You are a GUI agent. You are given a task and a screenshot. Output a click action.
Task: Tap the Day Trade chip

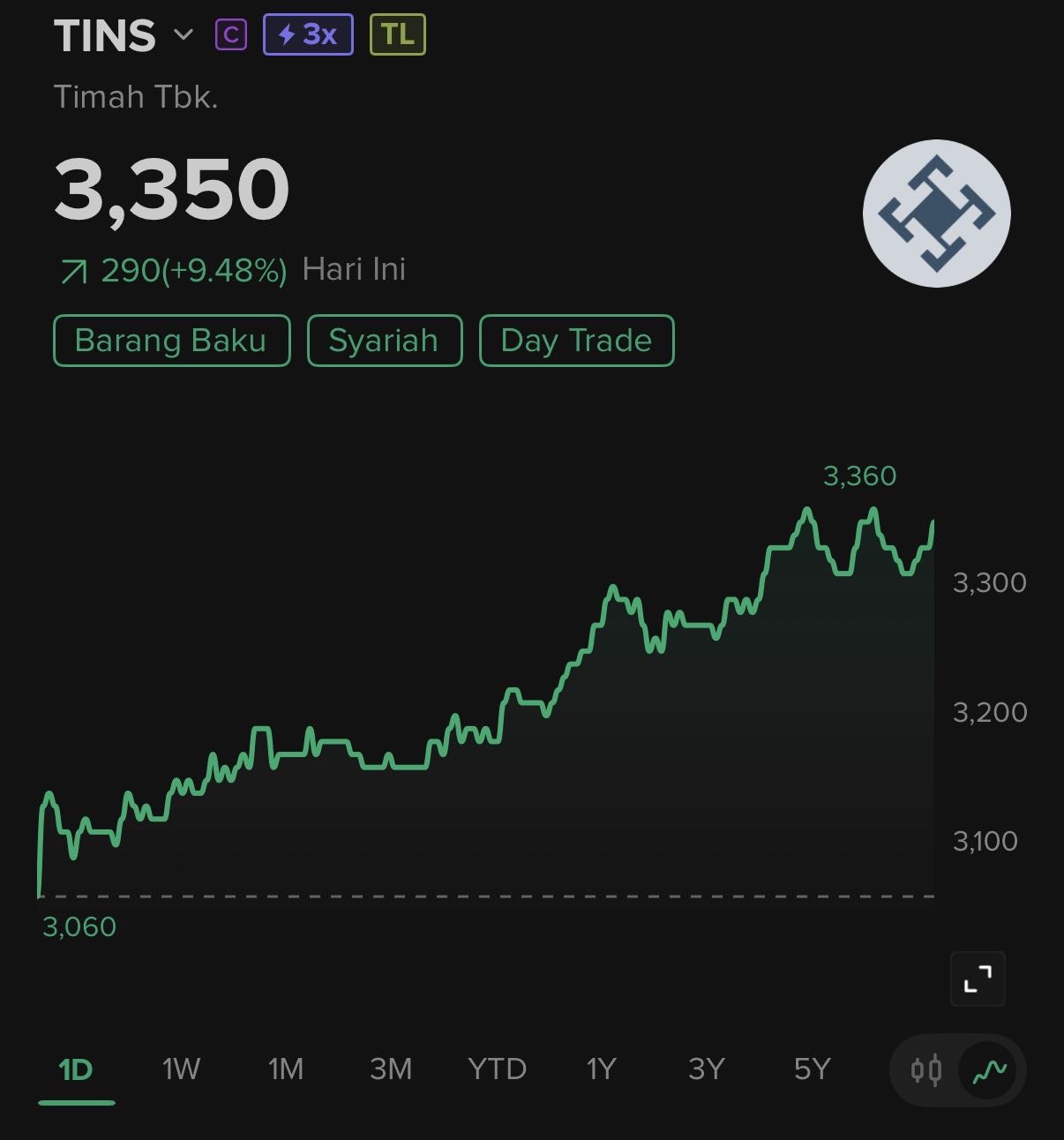tap(576, 341)
